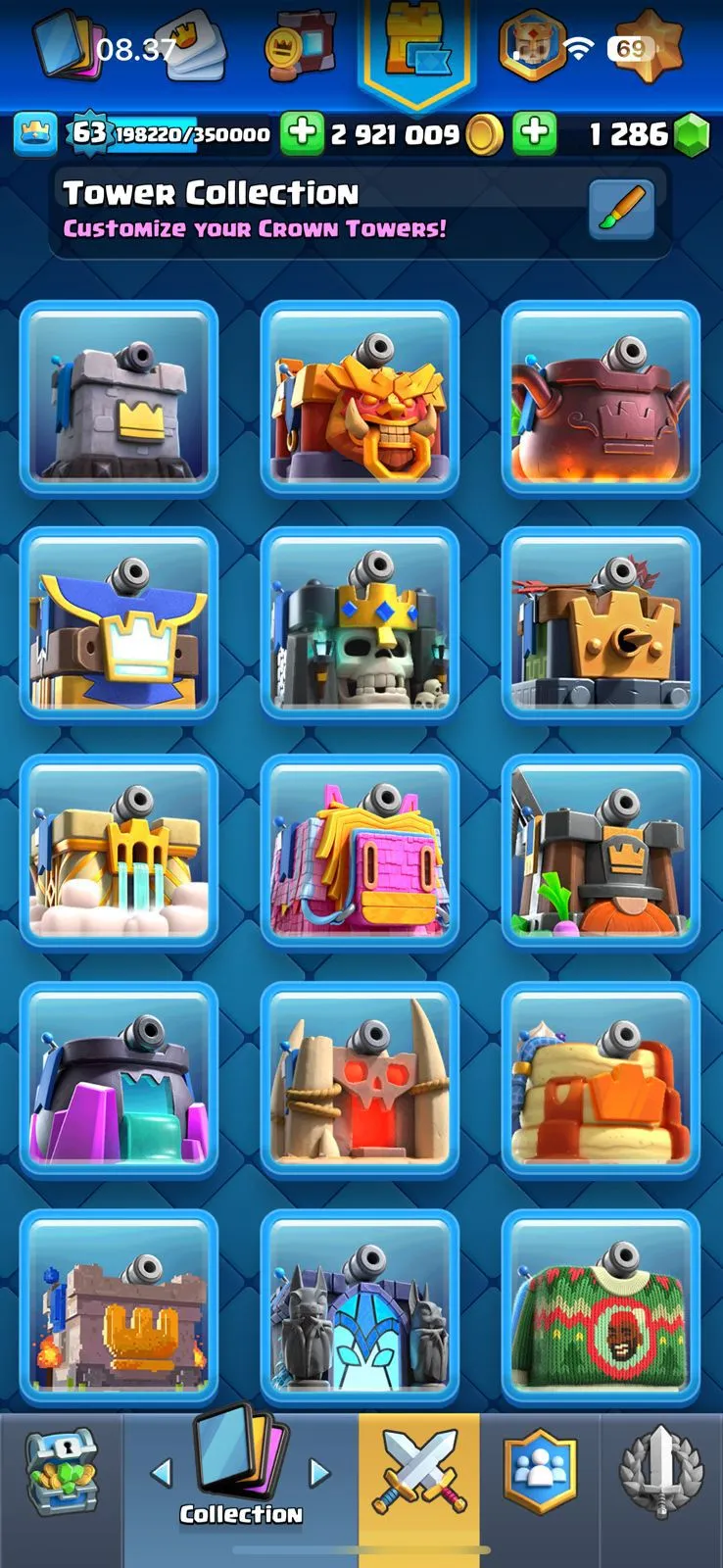Choose the stained glass gargoyle tower
The image size is (723, 1568).
coord(360,1306)
